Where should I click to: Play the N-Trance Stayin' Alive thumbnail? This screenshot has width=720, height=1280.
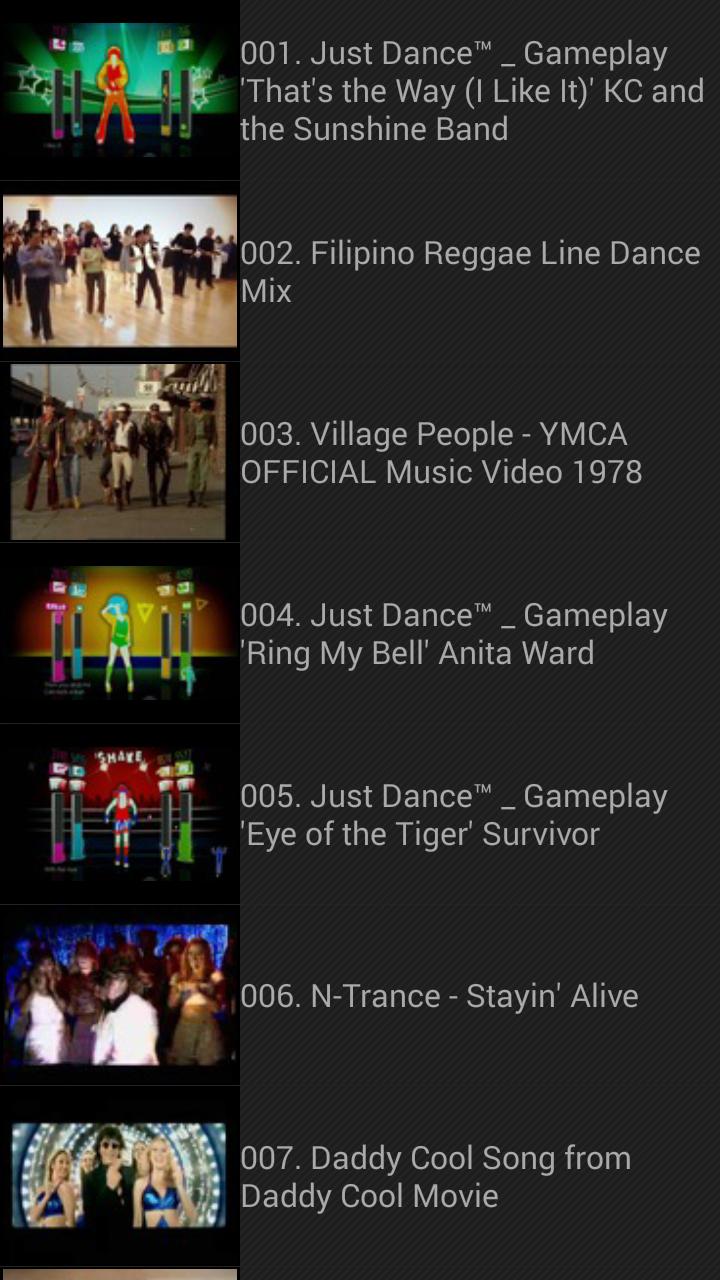click(120, 995)
